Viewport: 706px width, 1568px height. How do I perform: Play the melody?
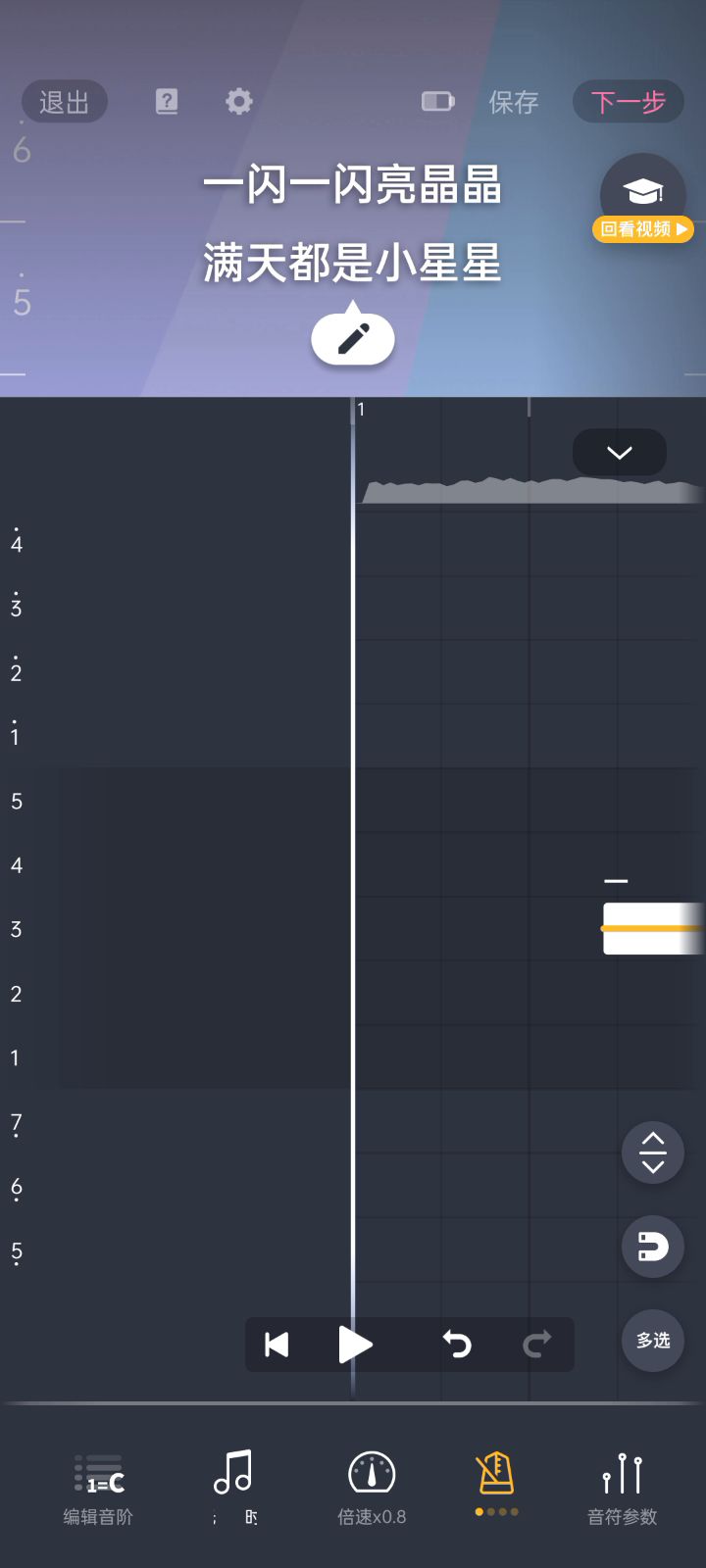tap(355, 1345)
